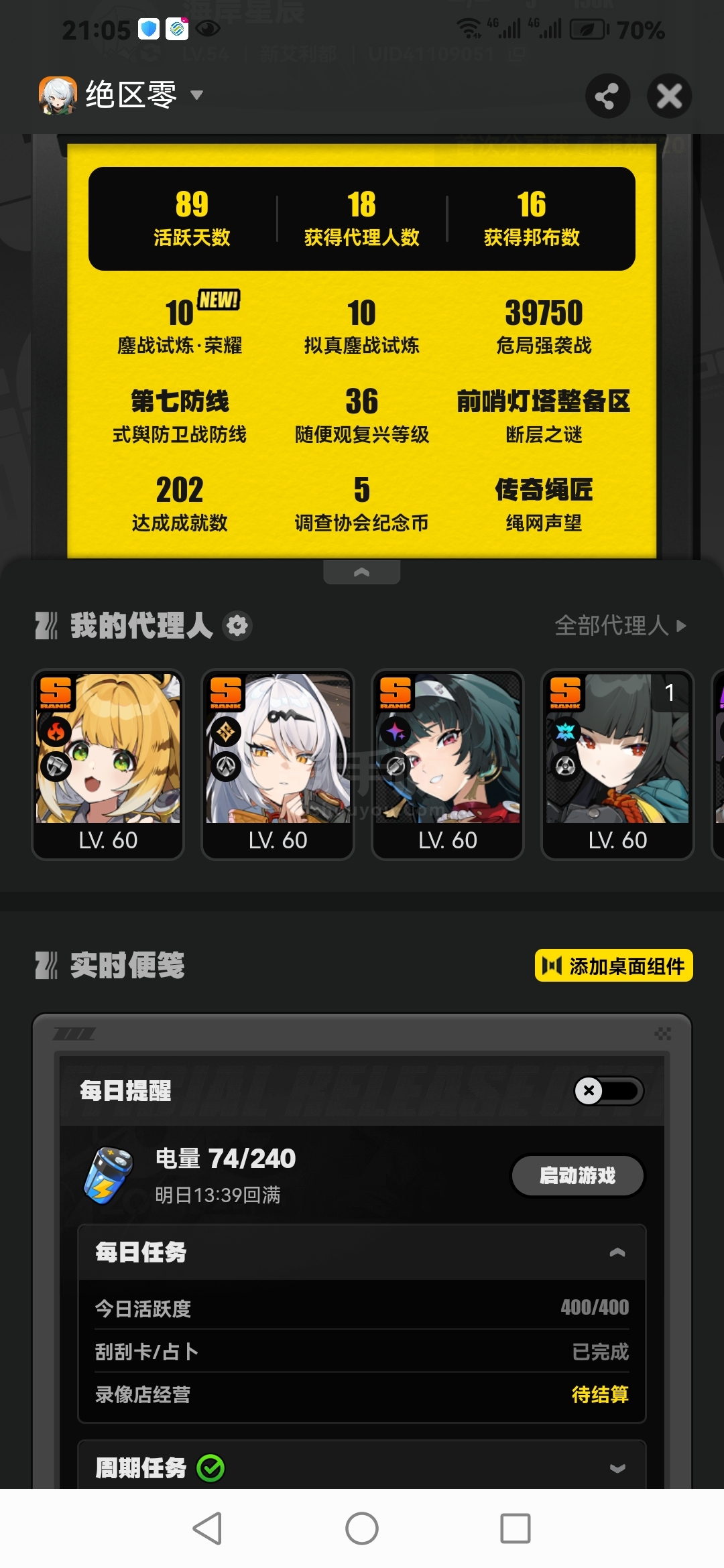The width and height of the screenshot is (724, 1568).
Task: Open the white-haired agent card
Action: pos(278,765)
